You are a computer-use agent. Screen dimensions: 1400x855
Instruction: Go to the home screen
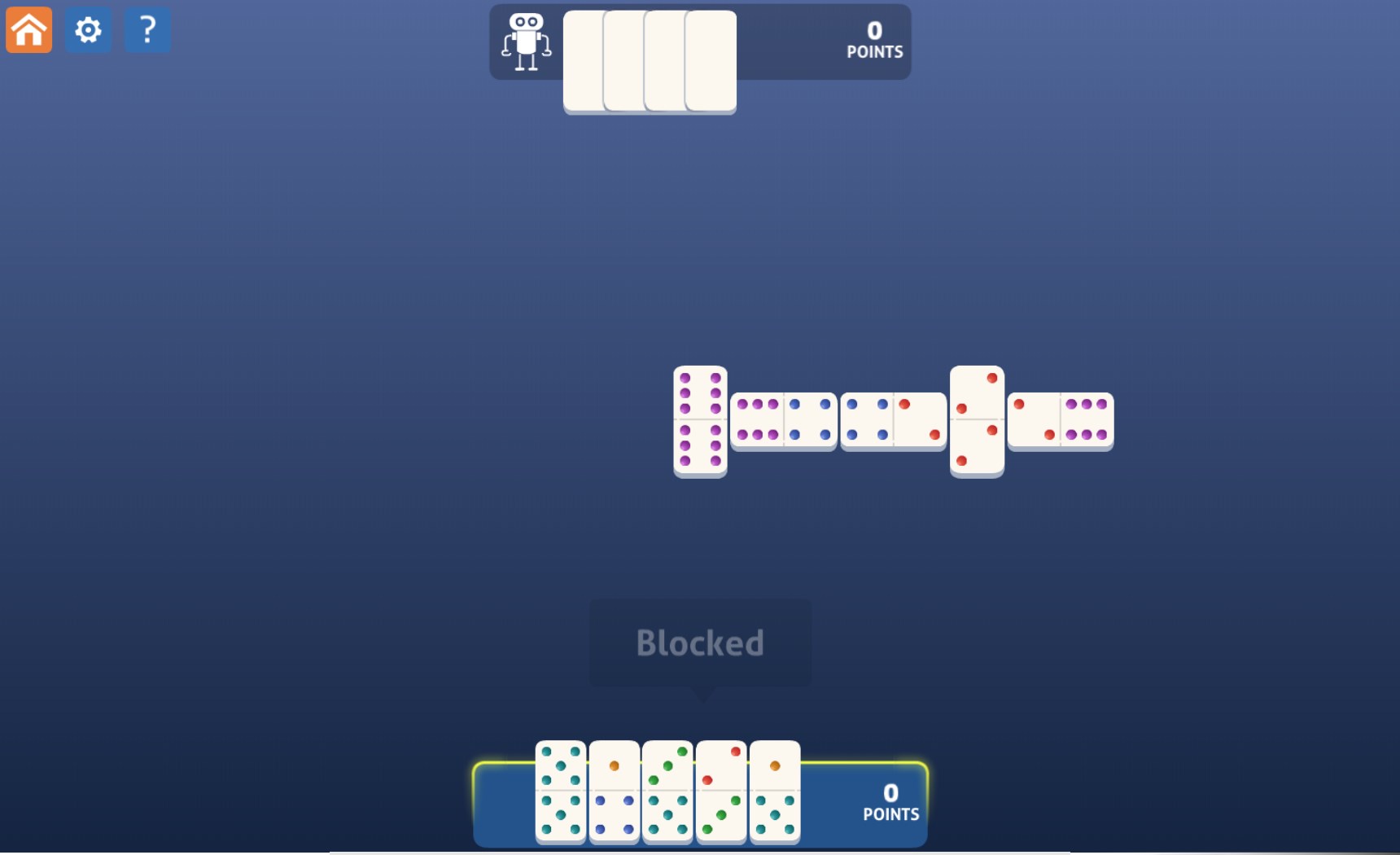click(29, 30)
